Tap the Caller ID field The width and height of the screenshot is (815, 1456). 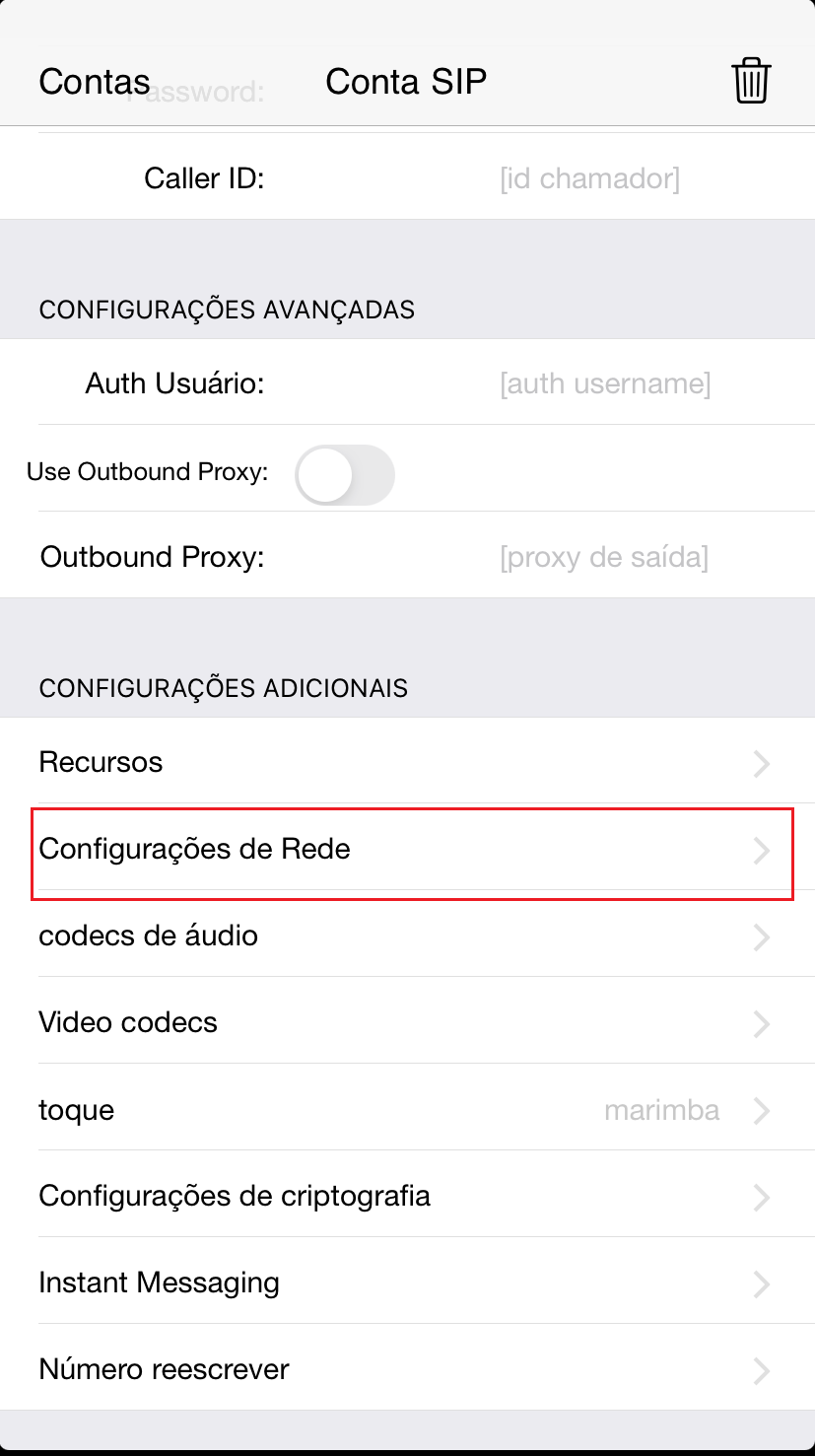(x=589, y=178)
